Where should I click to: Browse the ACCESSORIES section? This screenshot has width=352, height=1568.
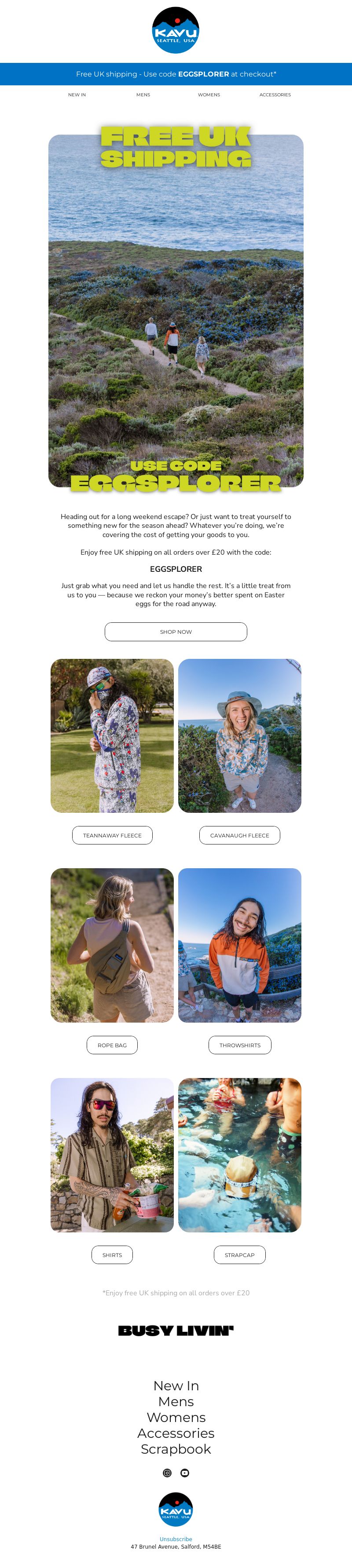[x=275, y=95]
